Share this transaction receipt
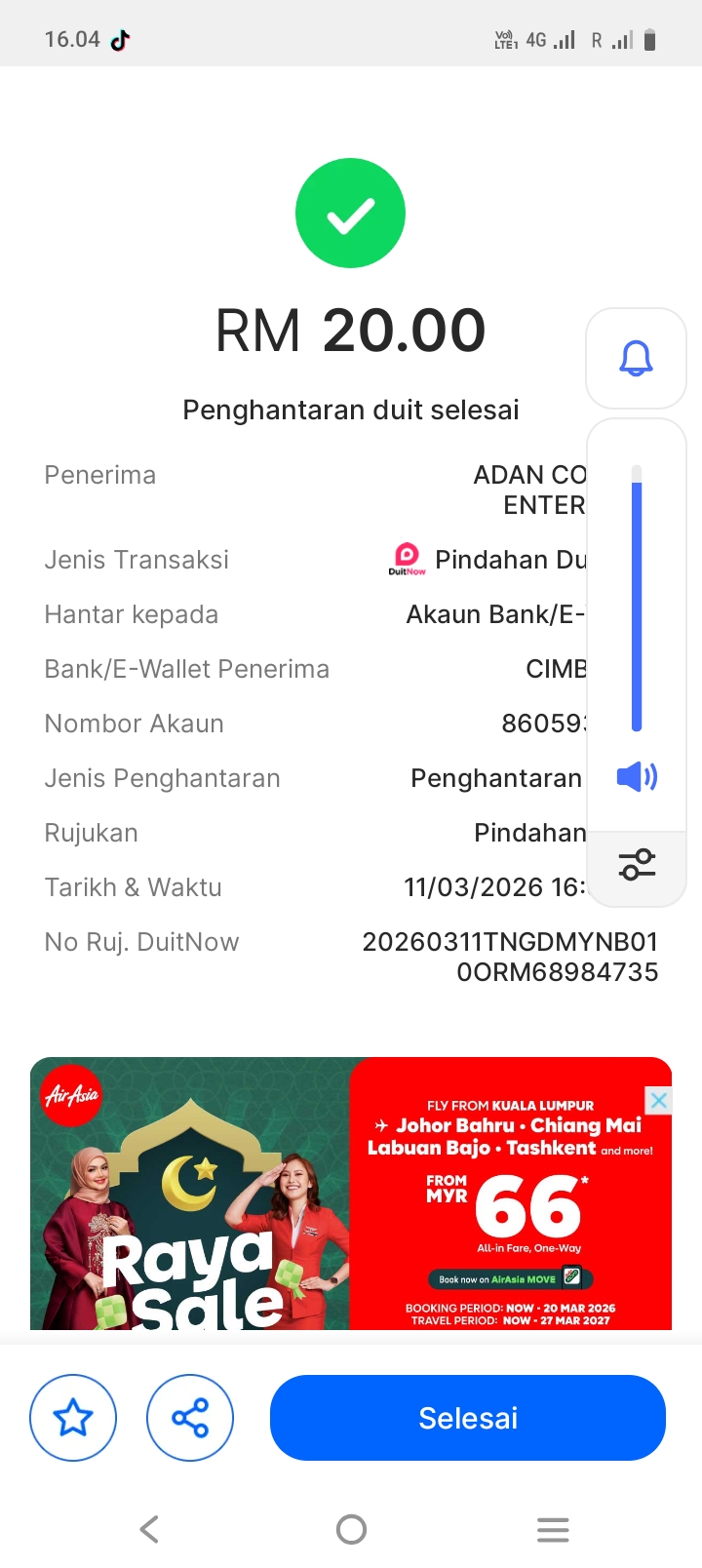This screenshot has height=1568, width=702. click(190, 1418)
